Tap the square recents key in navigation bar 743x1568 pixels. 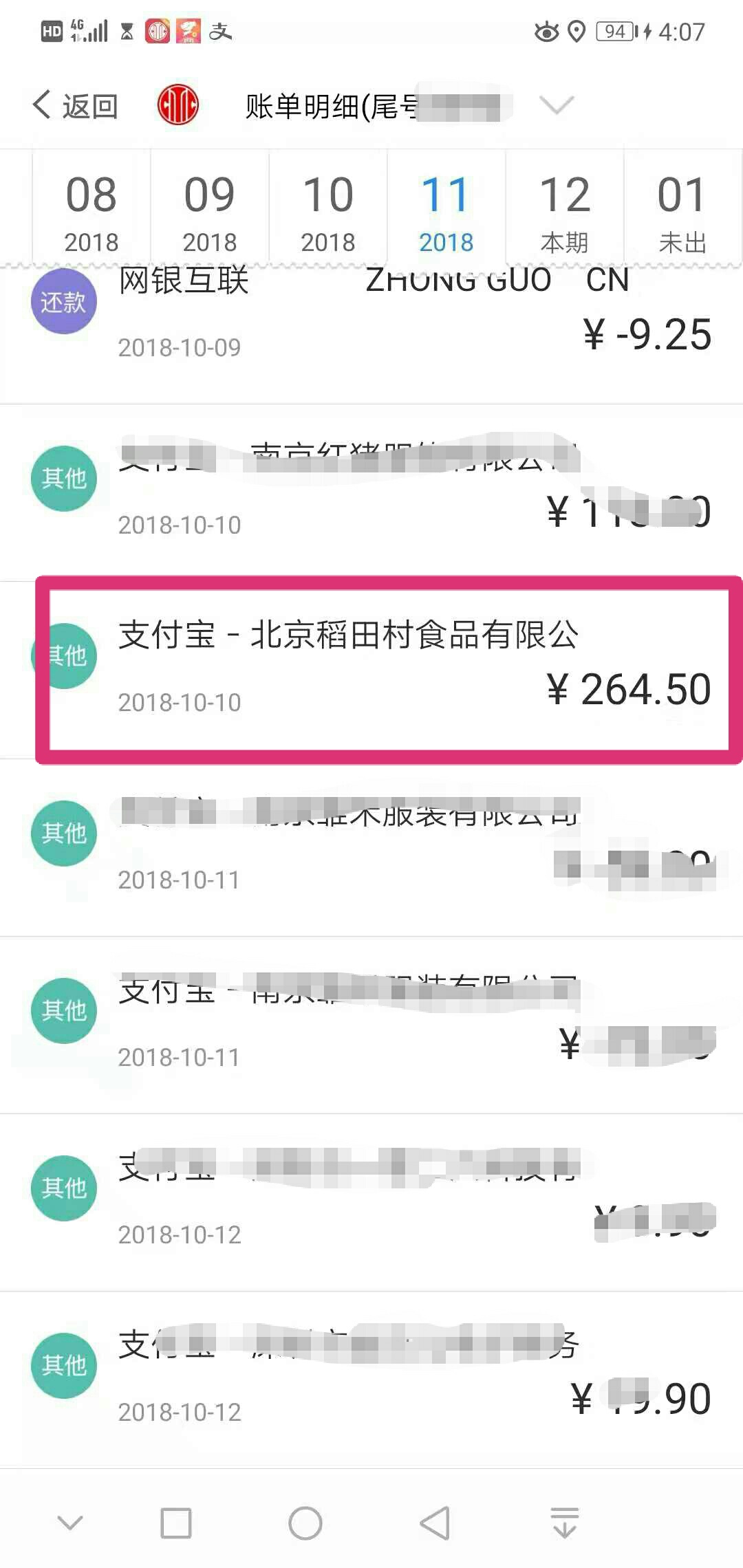(176, 1521)
